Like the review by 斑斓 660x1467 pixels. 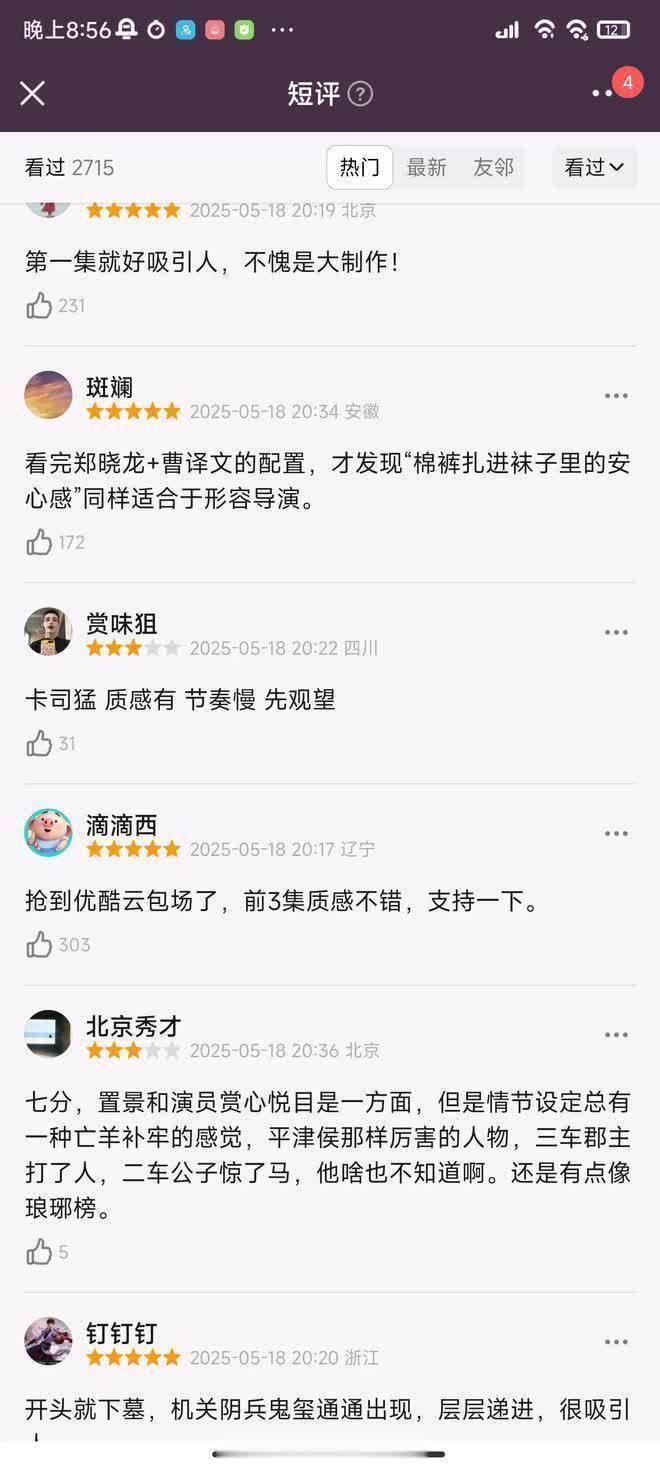tap(40, 543)
